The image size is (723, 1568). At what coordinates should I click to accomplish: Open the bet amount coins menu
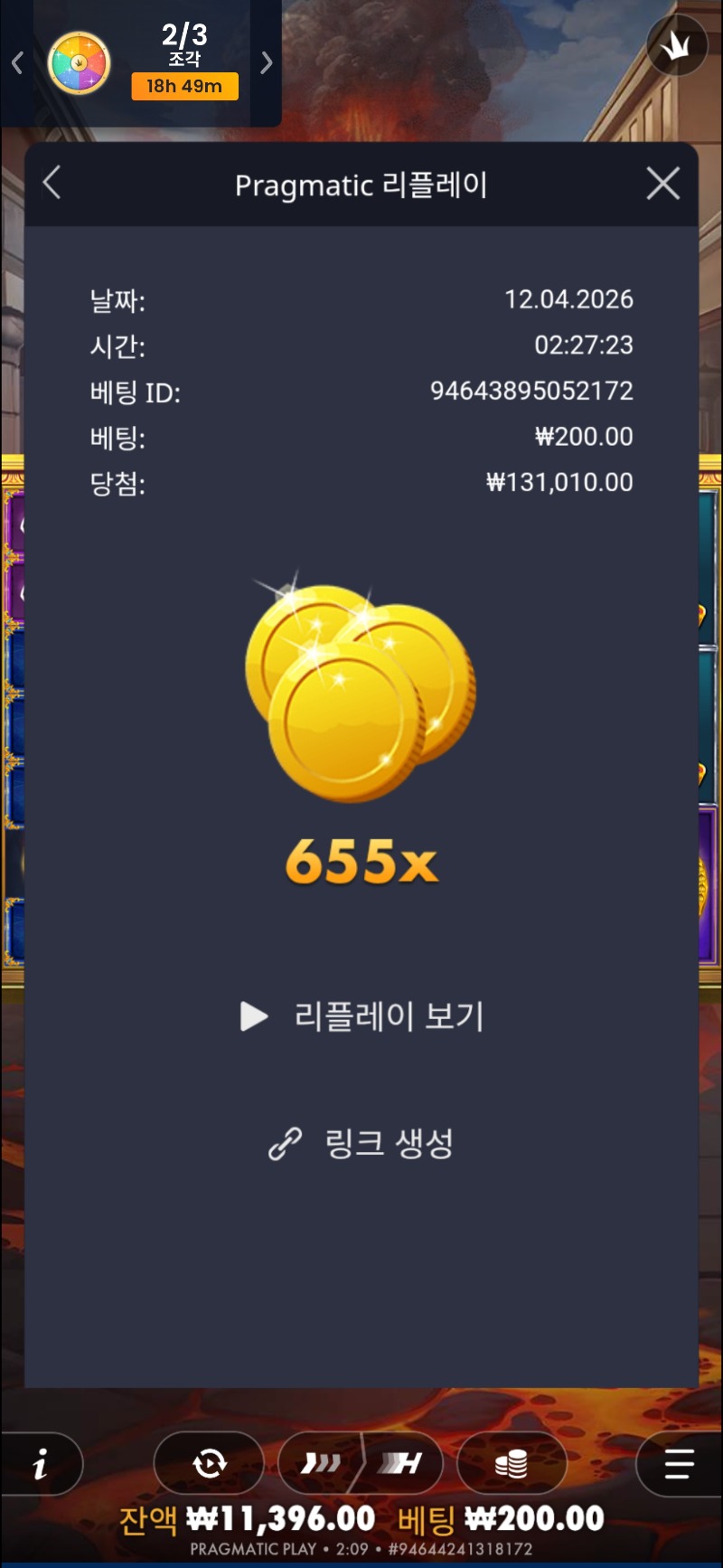pyautogui.click(x=512, y=1463)
